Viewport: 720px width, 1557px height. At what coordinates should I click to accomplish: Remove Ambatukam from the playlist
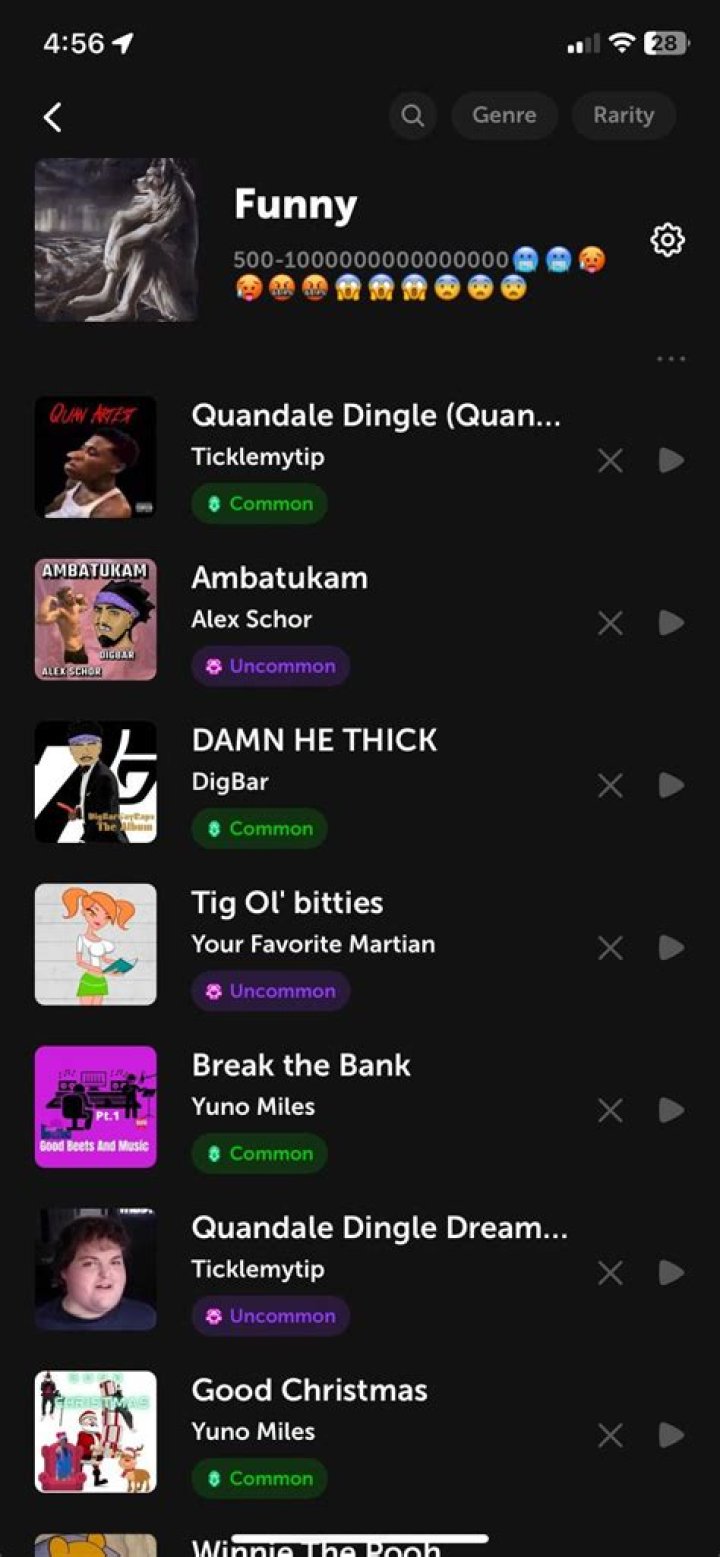610,623
